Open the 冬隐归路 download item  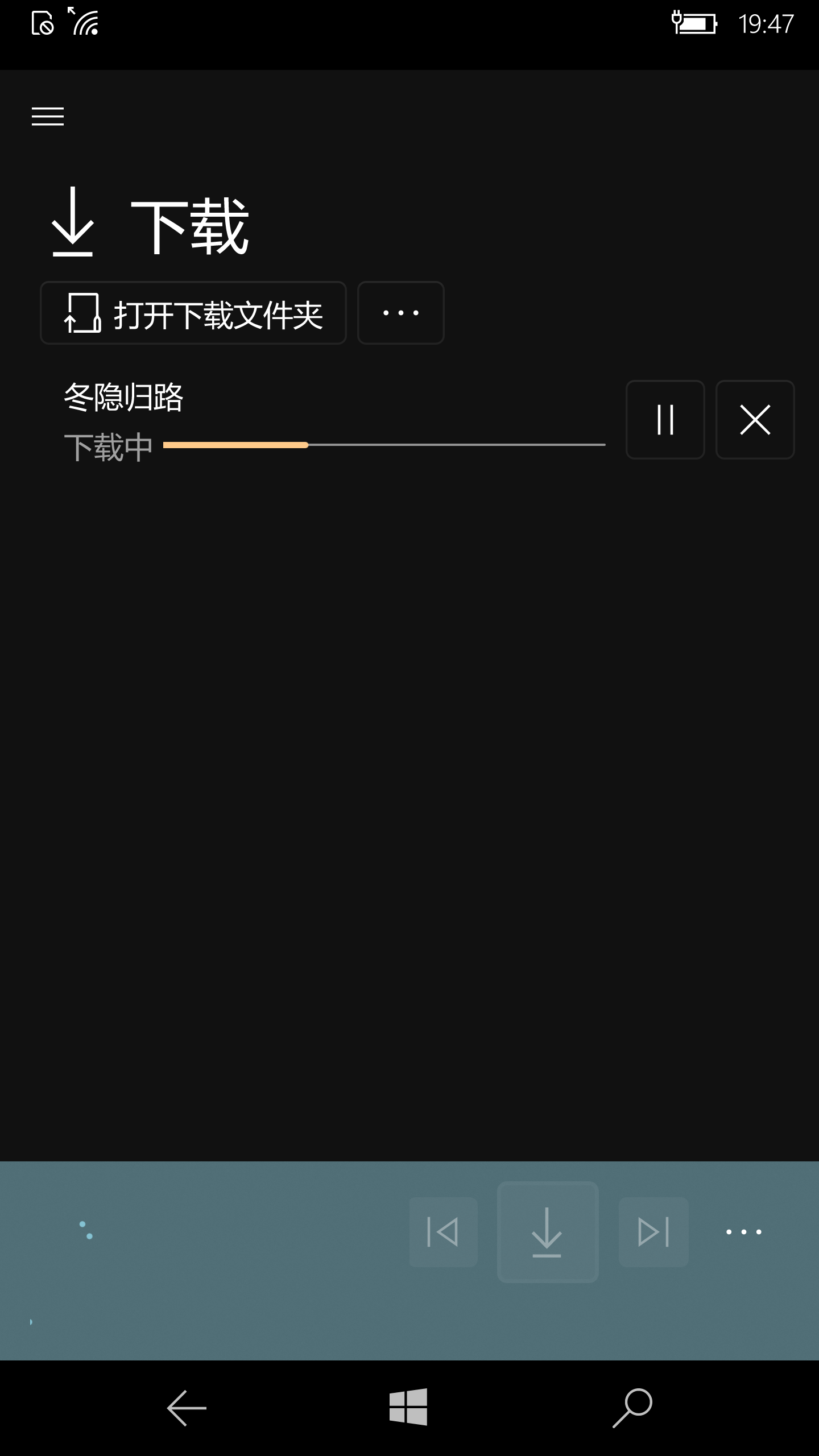point(124,397)
